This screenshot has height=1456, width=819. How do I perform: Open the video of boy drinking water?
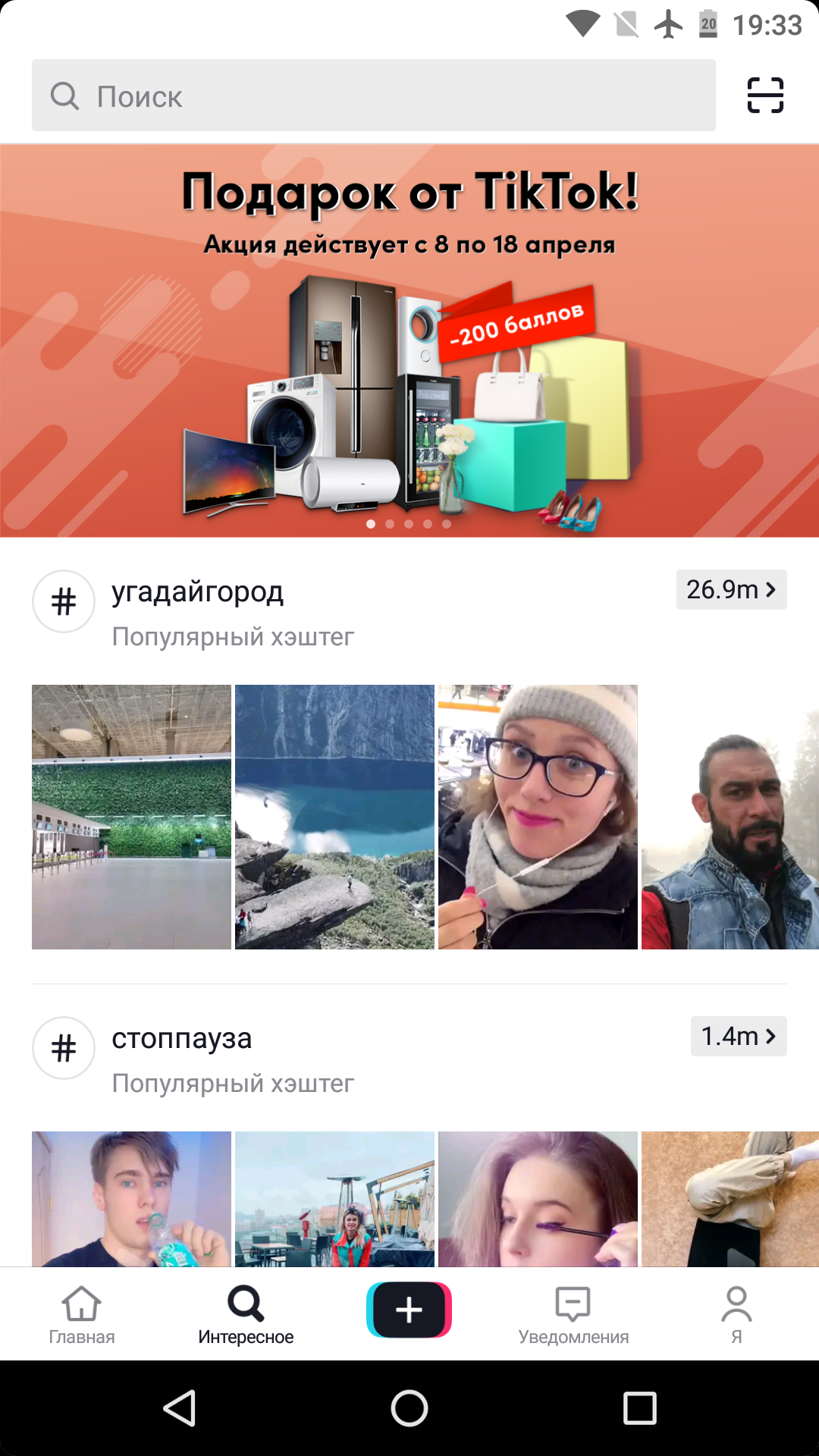click(x=131, y=1199)
